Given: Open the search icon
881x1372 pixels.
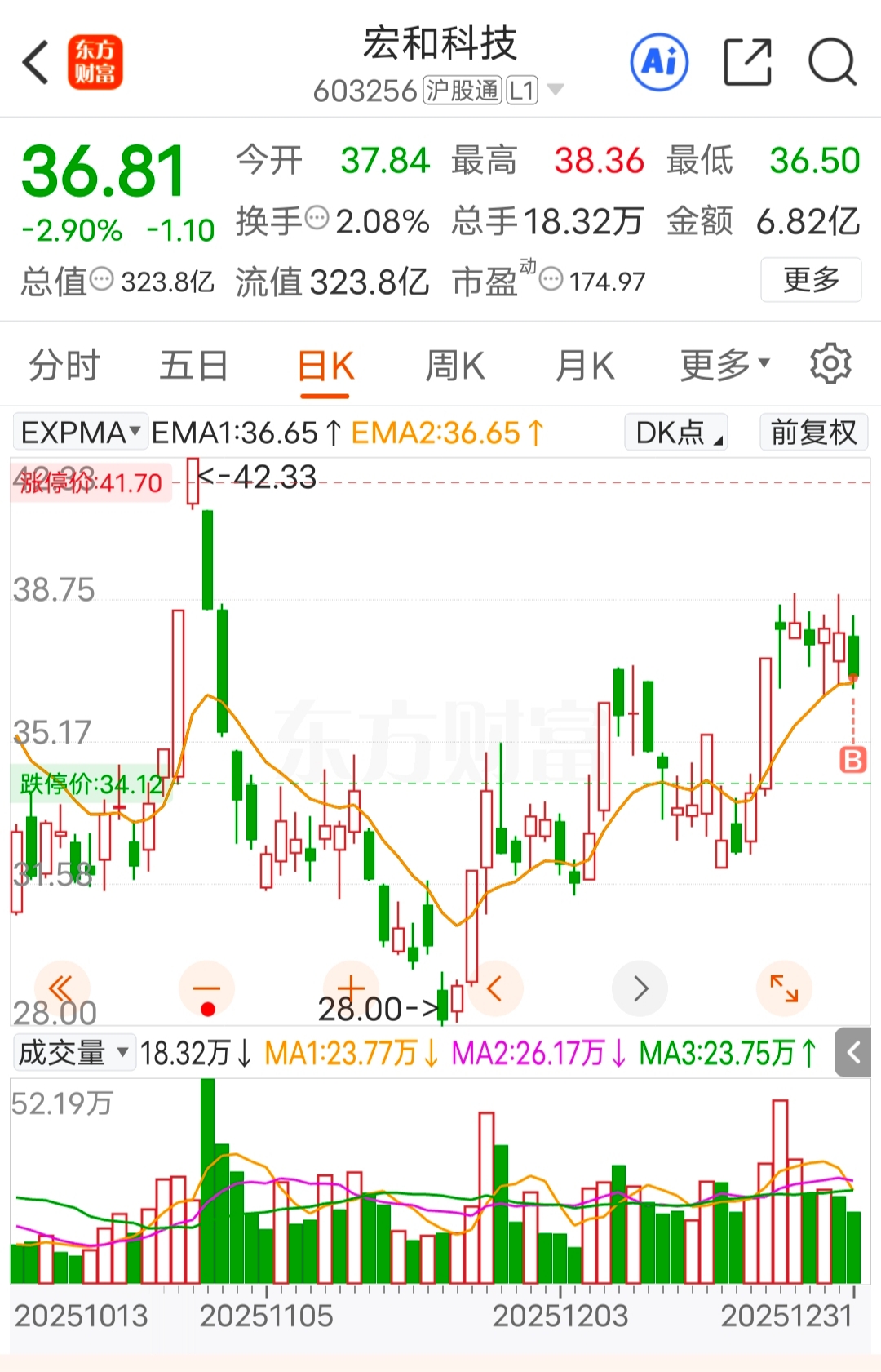Looking at the screenshot, I should tap(834, 61).
